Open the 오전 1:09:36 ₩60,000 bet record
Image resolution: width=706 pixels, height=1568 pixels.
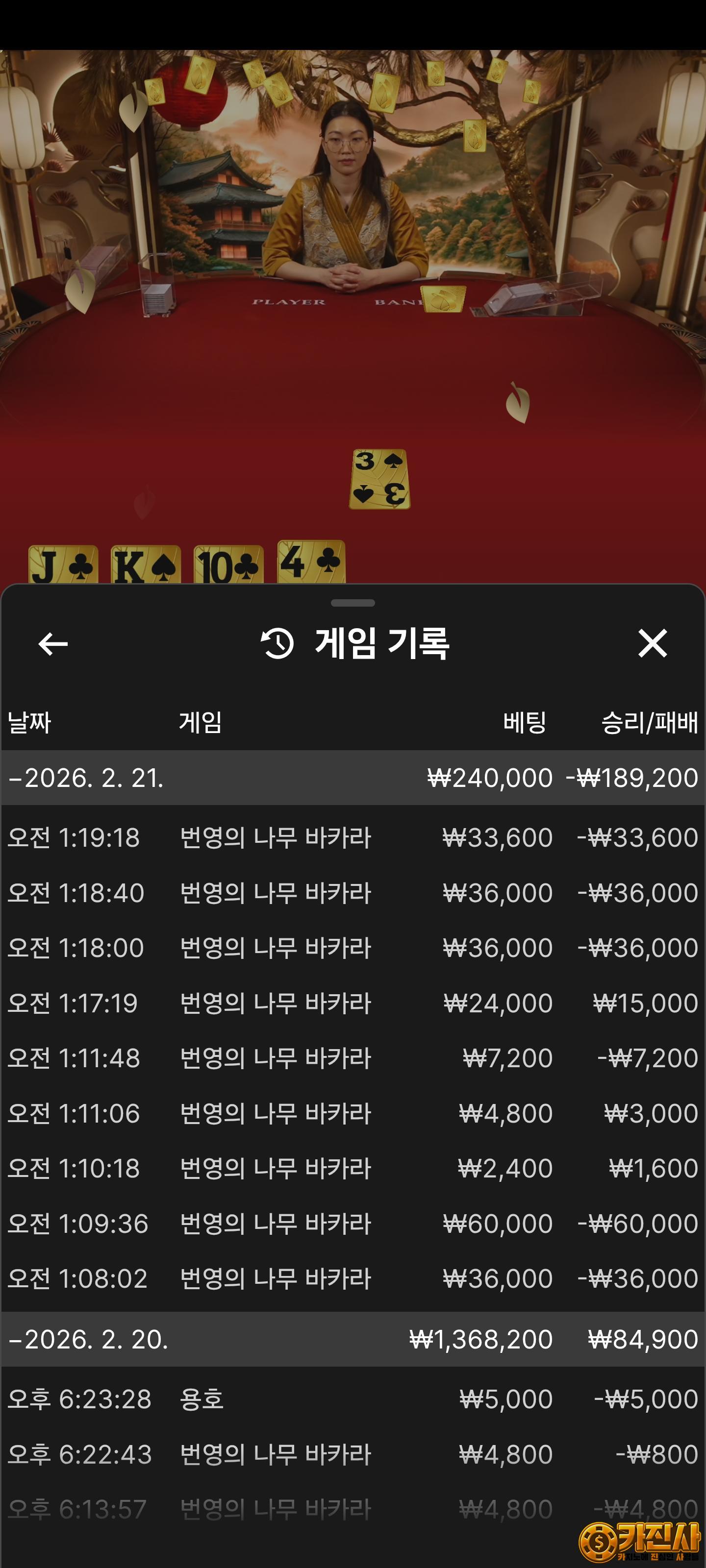pos(353,1224)
